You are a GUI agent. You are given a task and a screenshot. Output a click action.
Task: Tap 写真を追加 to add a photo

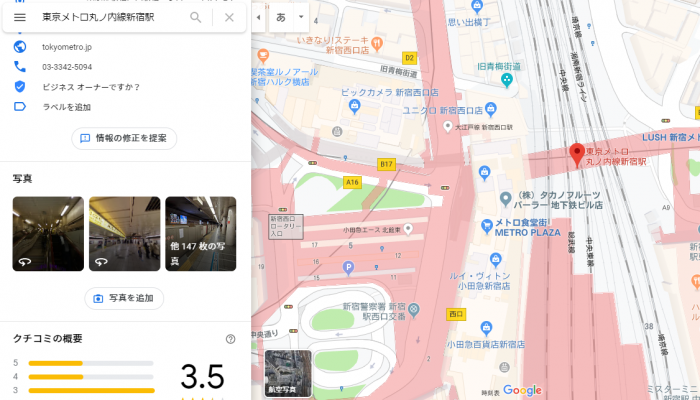pyautogui.click(x=124, y=298)
